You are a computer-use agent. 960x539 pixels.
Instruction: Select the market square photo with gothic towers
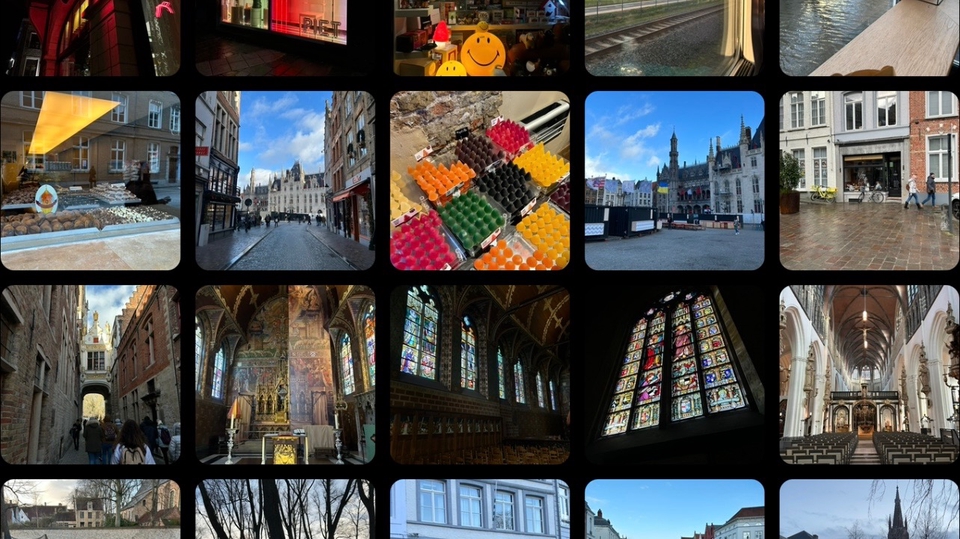(674, 181)
